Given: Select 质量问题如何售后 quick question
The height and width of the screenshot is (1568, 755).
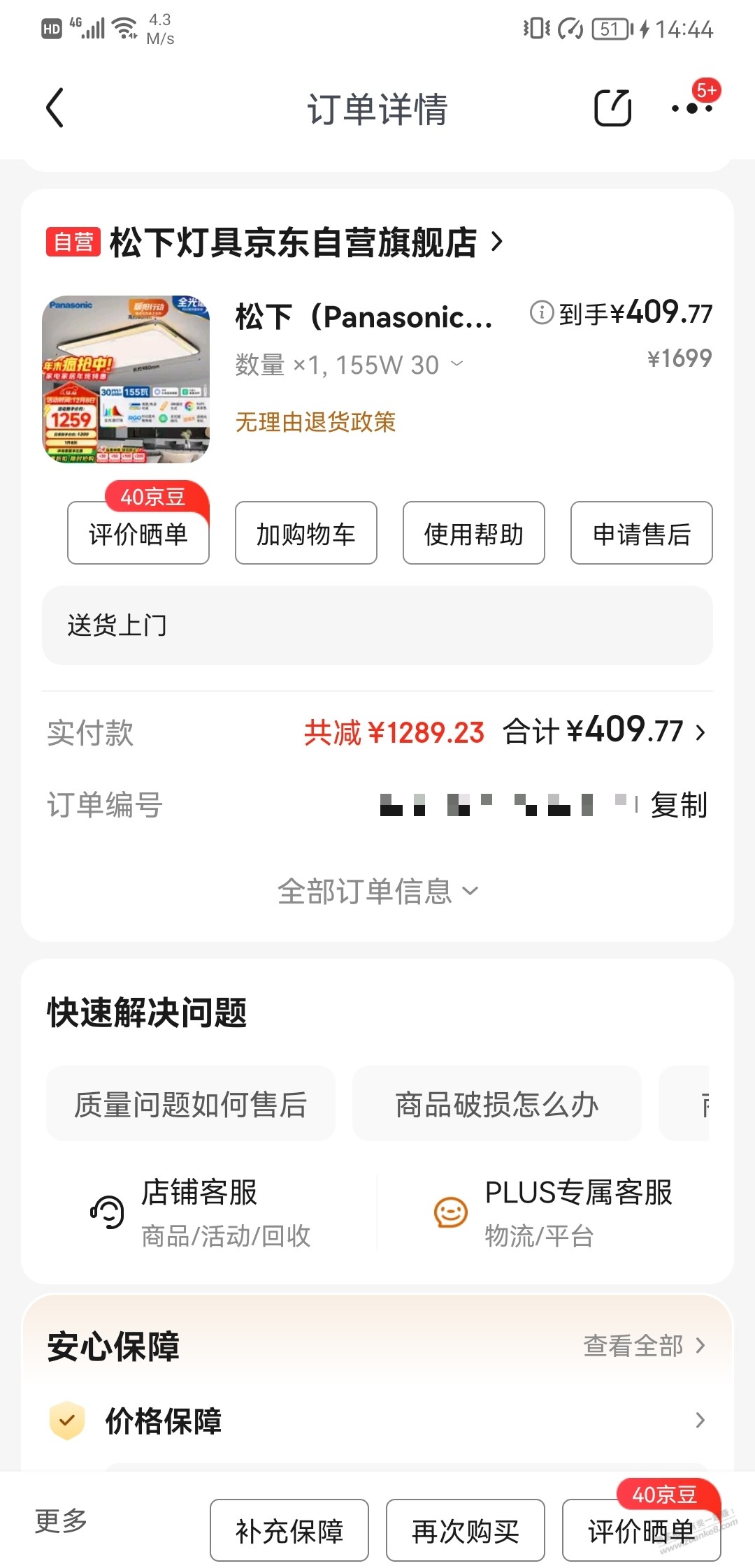Looking at the screenshot, I should [191, 1105].
